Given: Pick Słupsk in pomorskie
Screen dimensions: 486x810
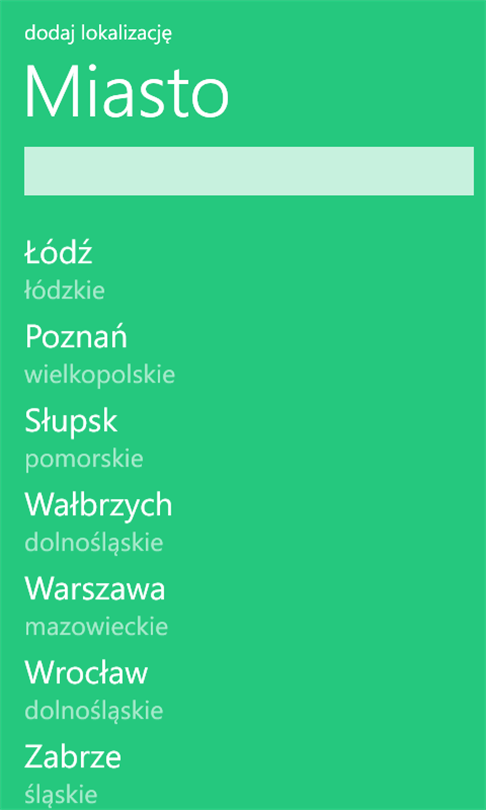Looking at the screenshot, I should pyautogui.click(x=249, y=439).
